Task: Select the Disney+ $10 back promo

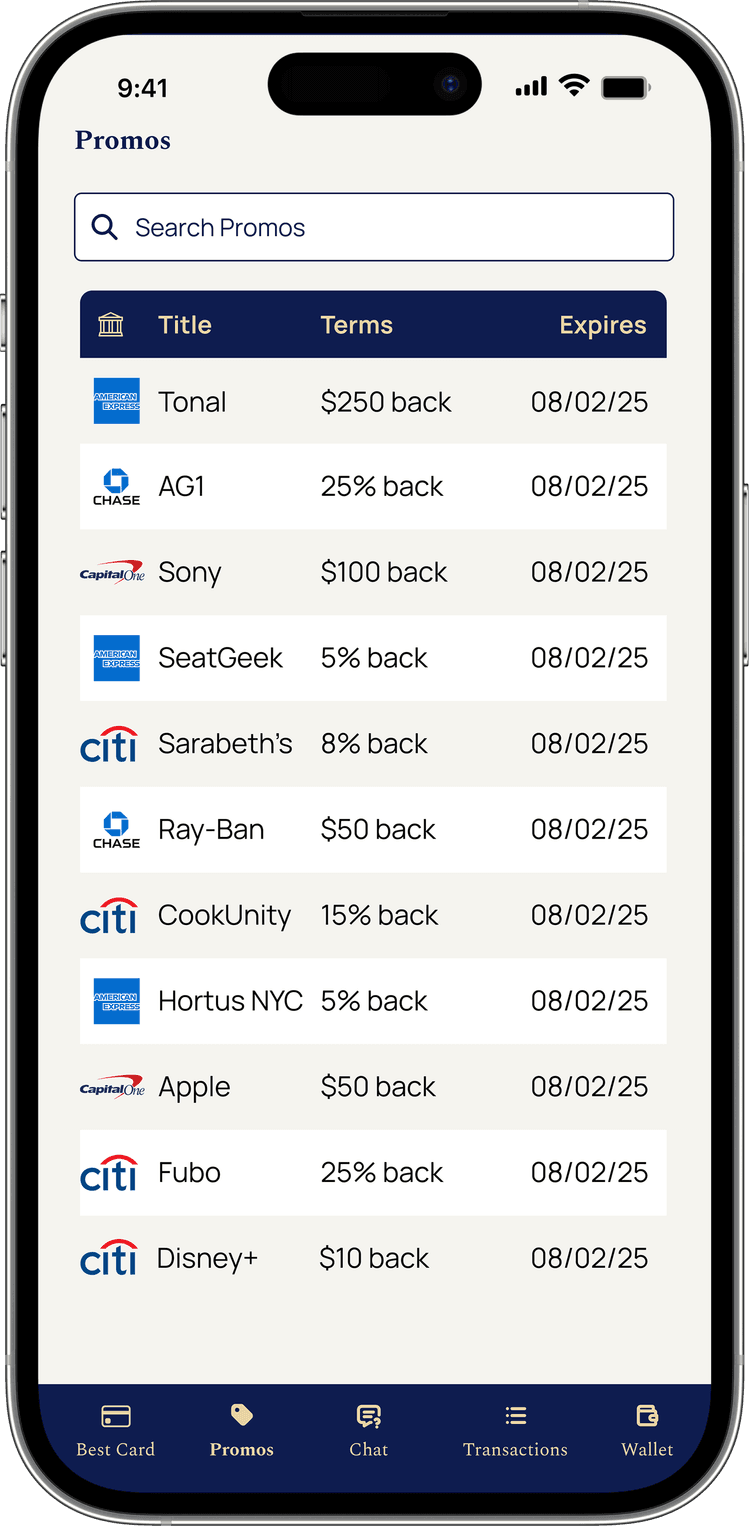Action: coord(373,1258)
